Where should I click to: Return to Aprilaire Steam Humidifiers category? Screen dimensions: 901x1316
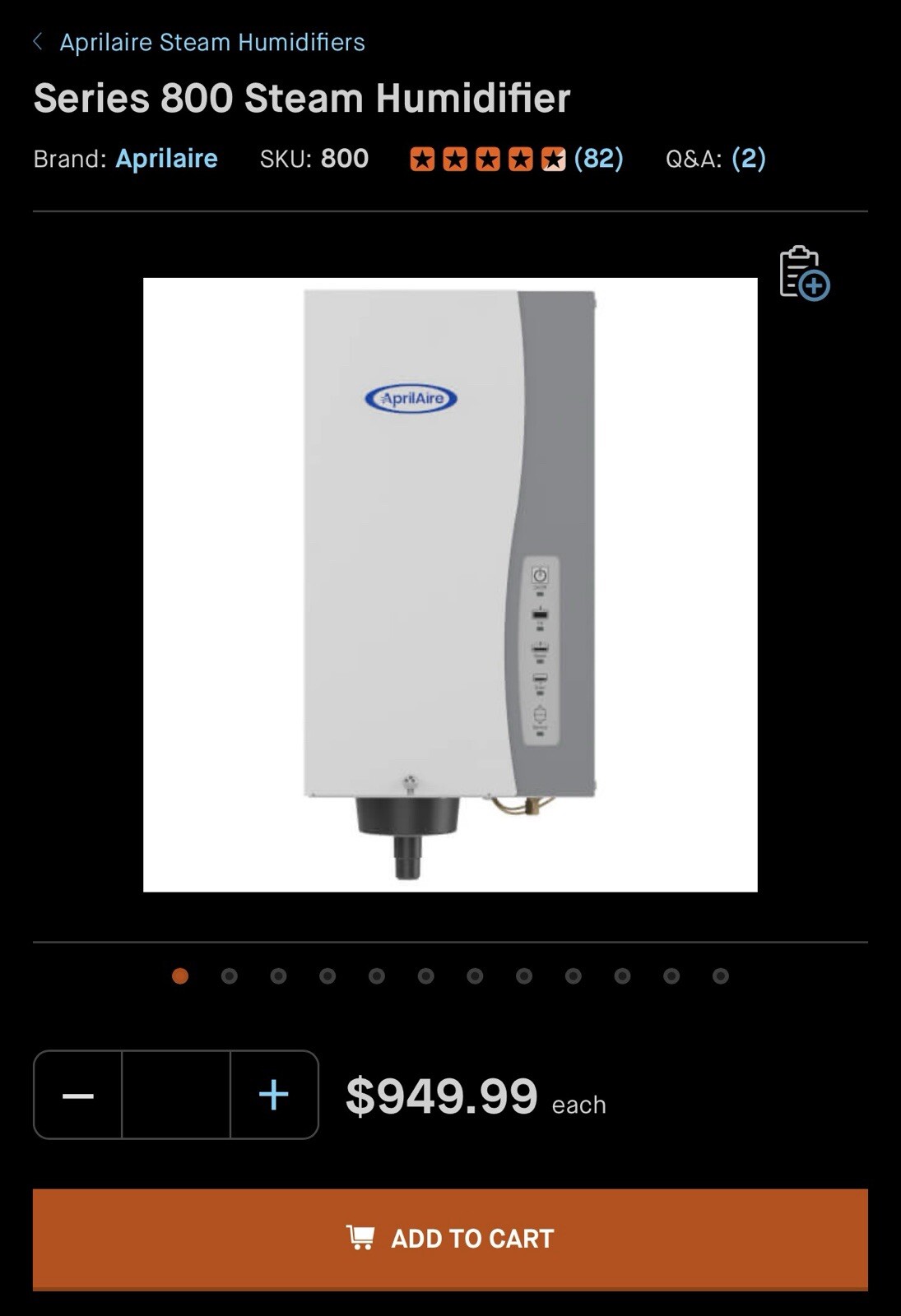(x=211, y=41)
